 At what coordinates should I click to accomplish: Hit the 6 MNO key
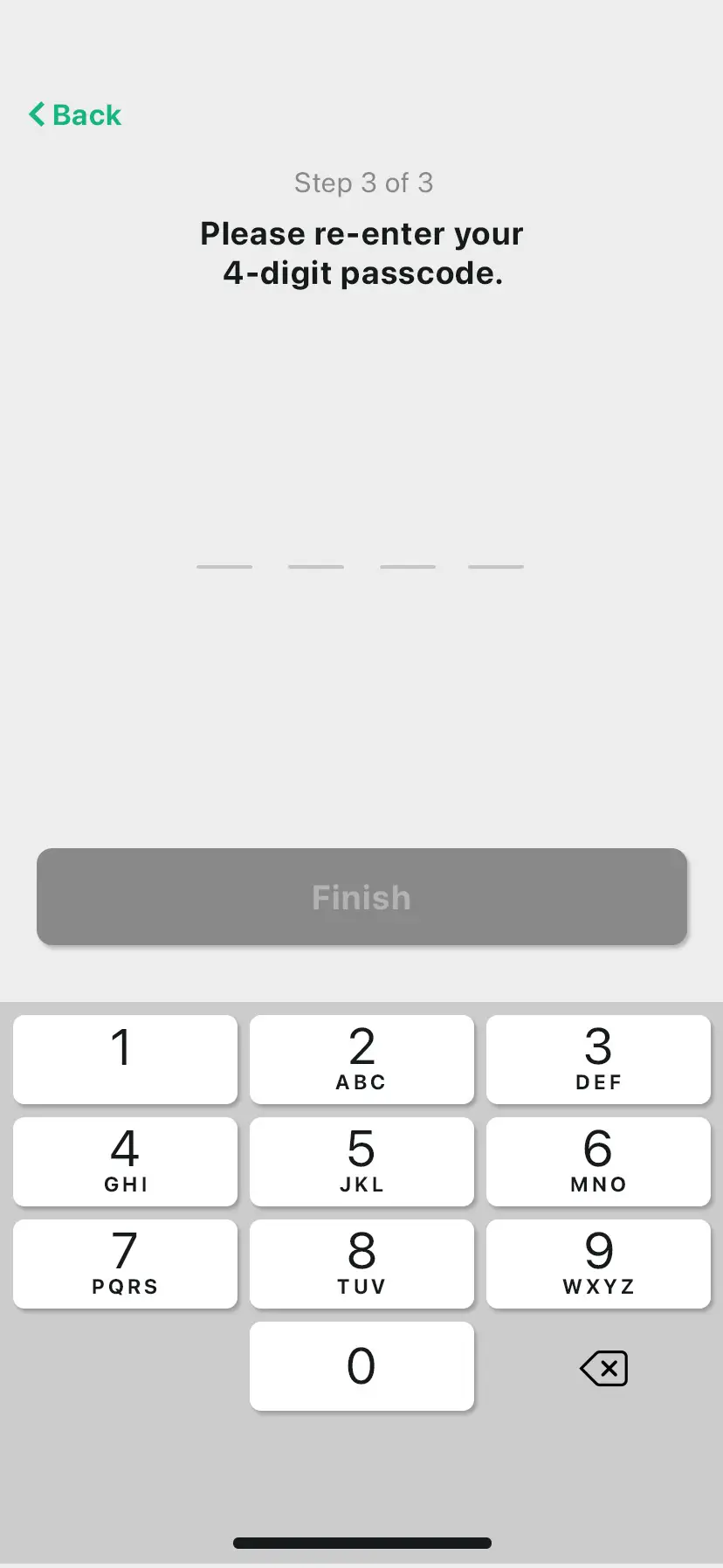click(x=598, y=1161)
